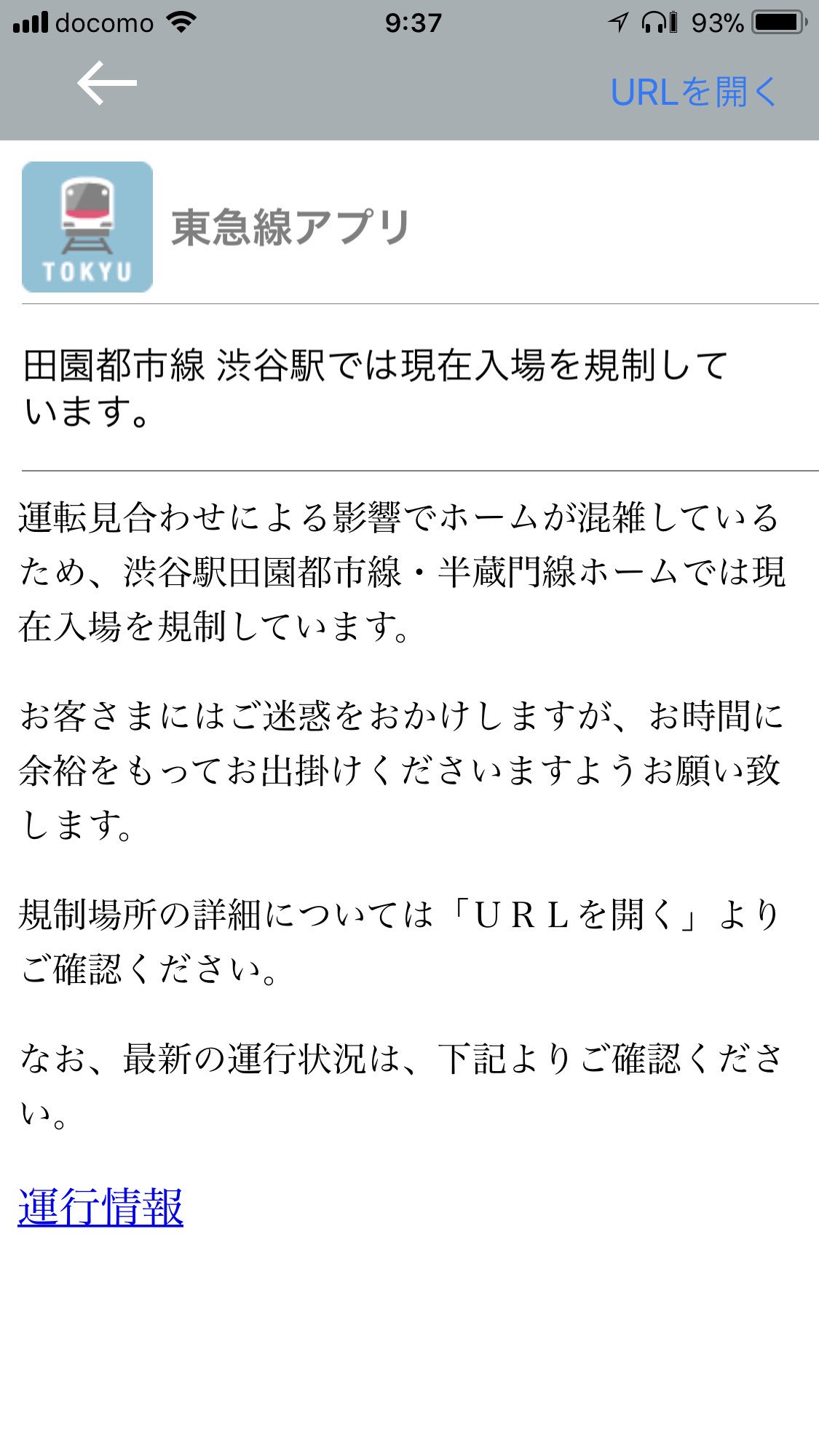Open the 運行情報 link

coord(100,1207)
